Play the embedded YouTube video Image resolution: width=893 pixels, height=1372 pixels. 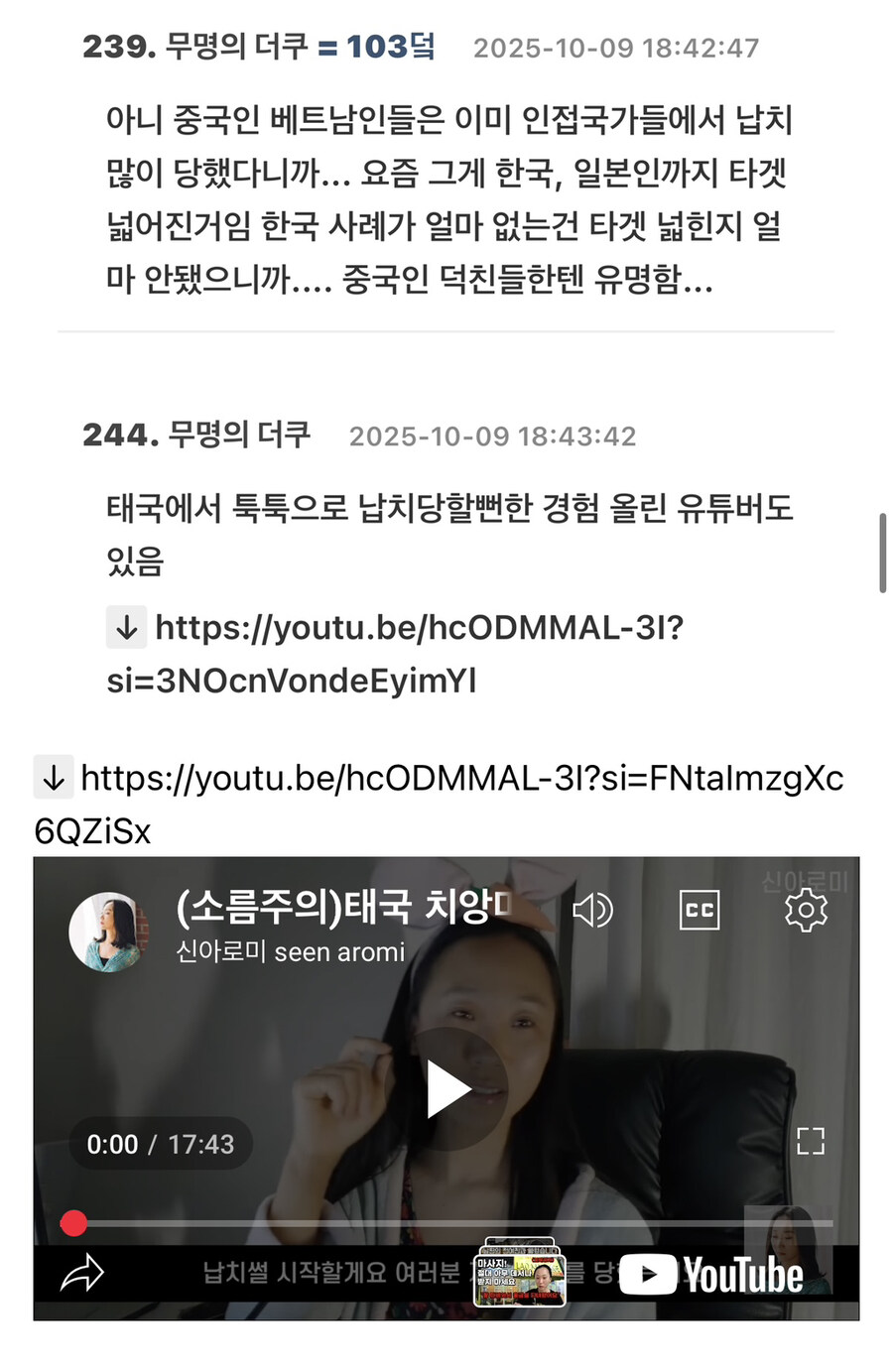(447, 1089)
